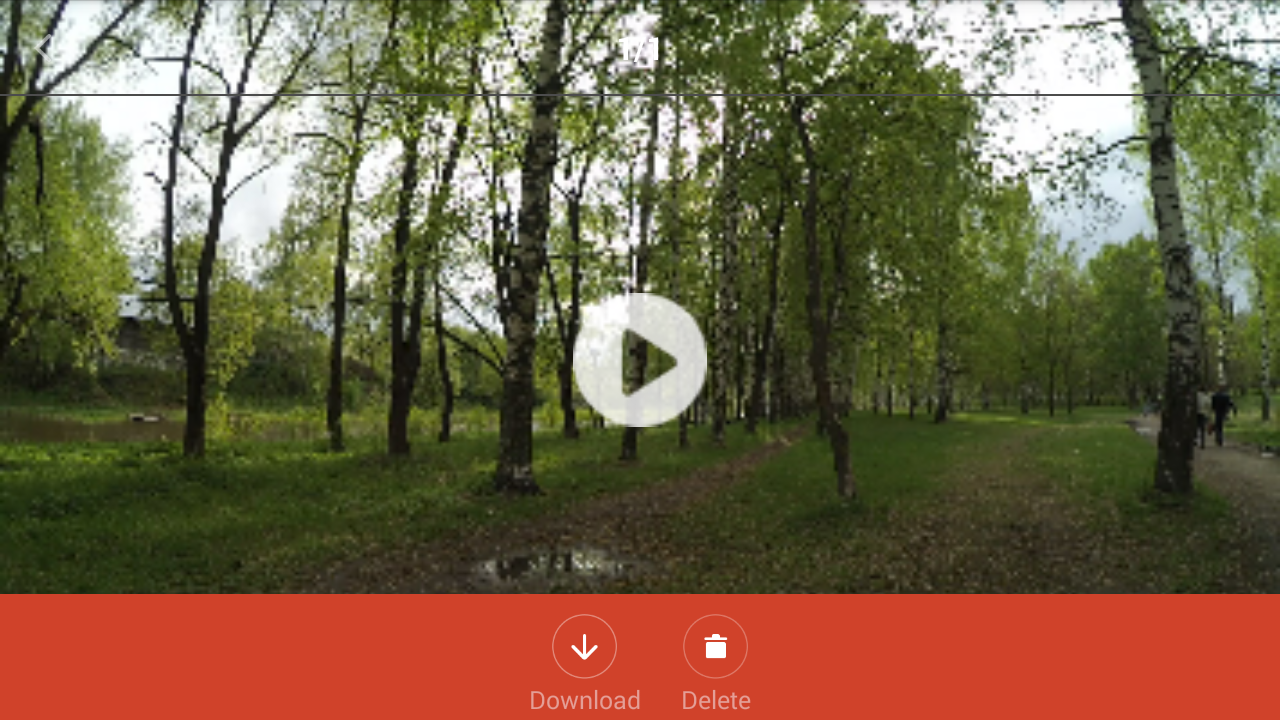Download this video
This screenshot has height=720, width=1280.
point(584,647)
